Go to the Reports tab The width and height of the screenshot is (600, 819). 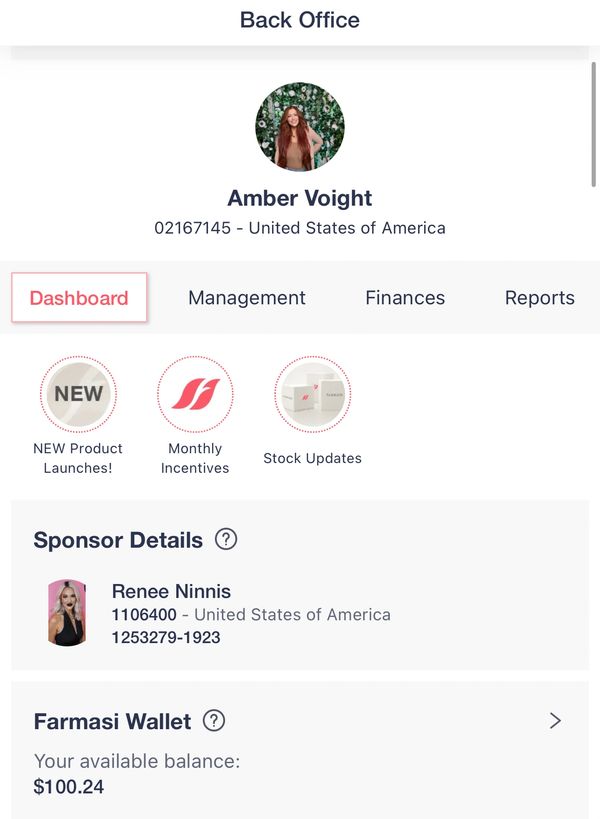(539, 298)
